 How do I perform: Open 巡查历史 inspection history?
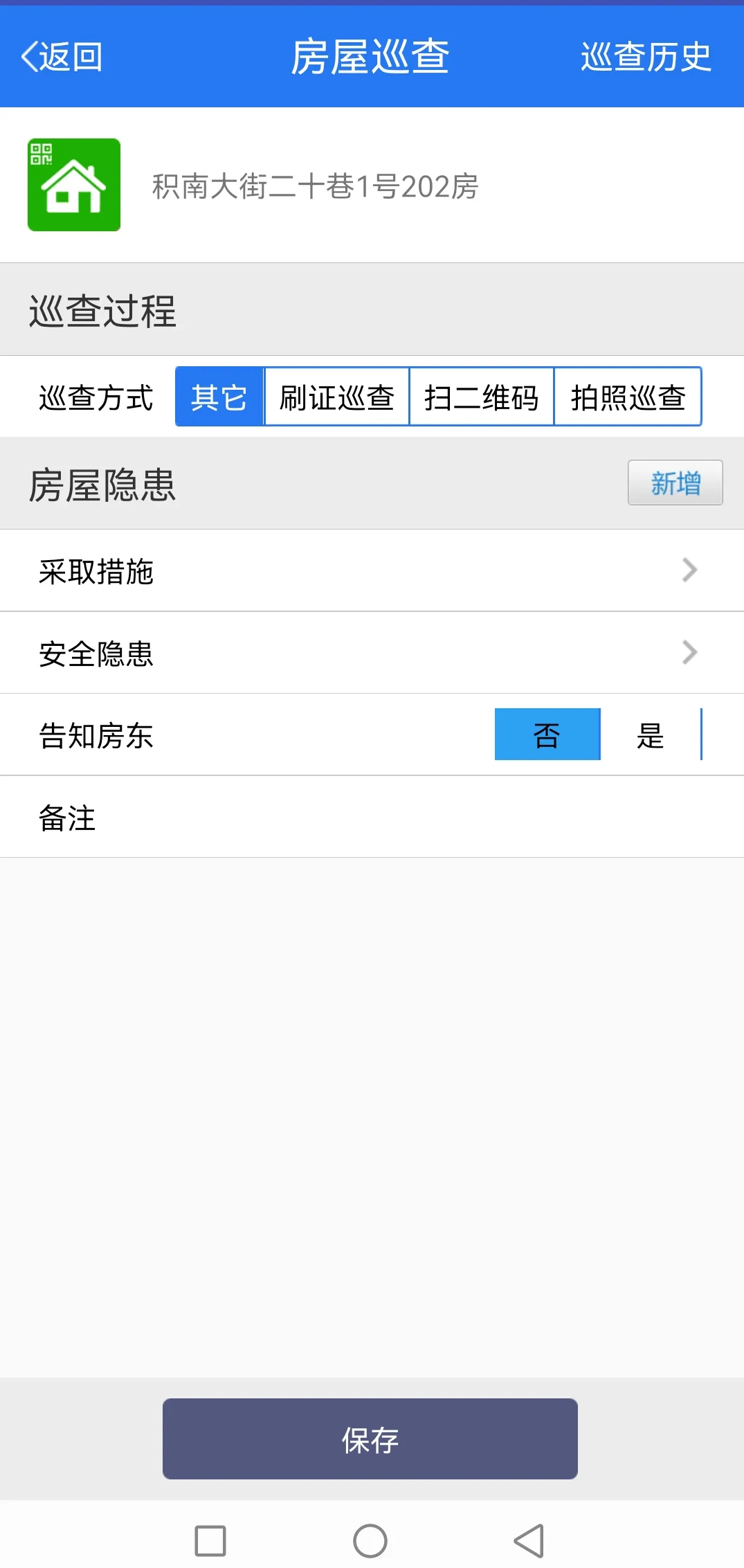[645, 57]
